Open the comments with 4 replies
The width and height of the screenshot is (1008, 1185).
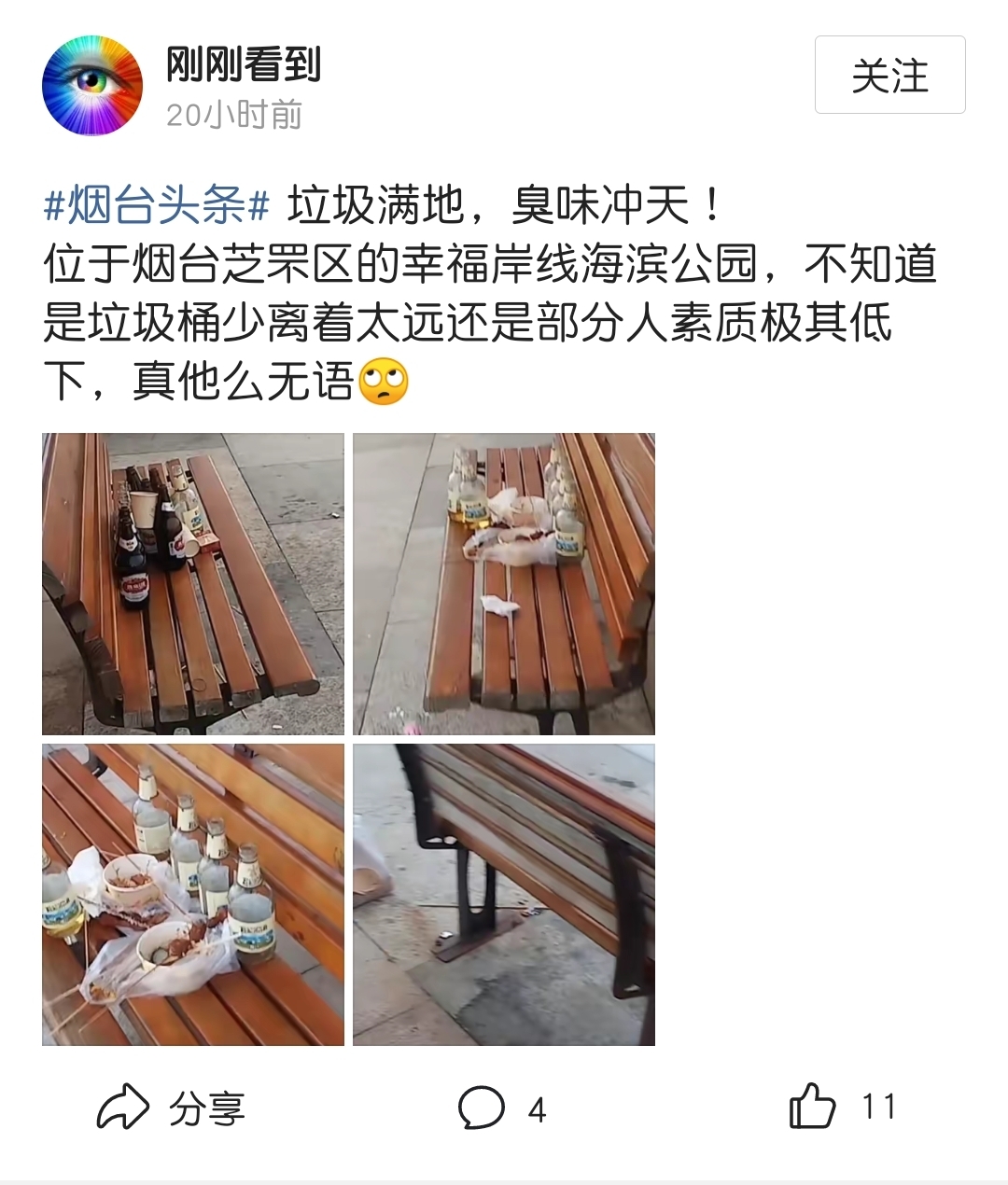501,1108
